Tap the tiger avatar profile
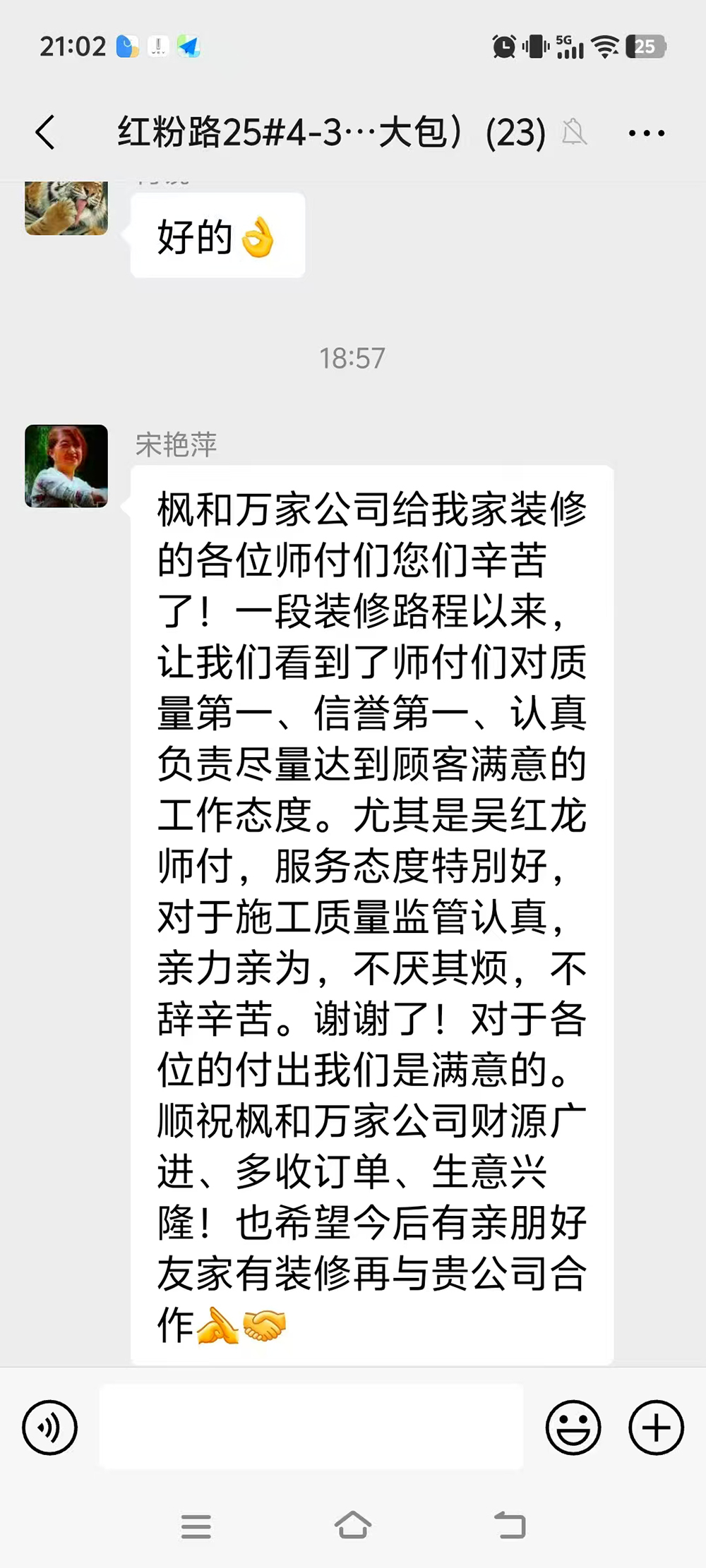Viewport: 706px width, 1568px height. 66,207
